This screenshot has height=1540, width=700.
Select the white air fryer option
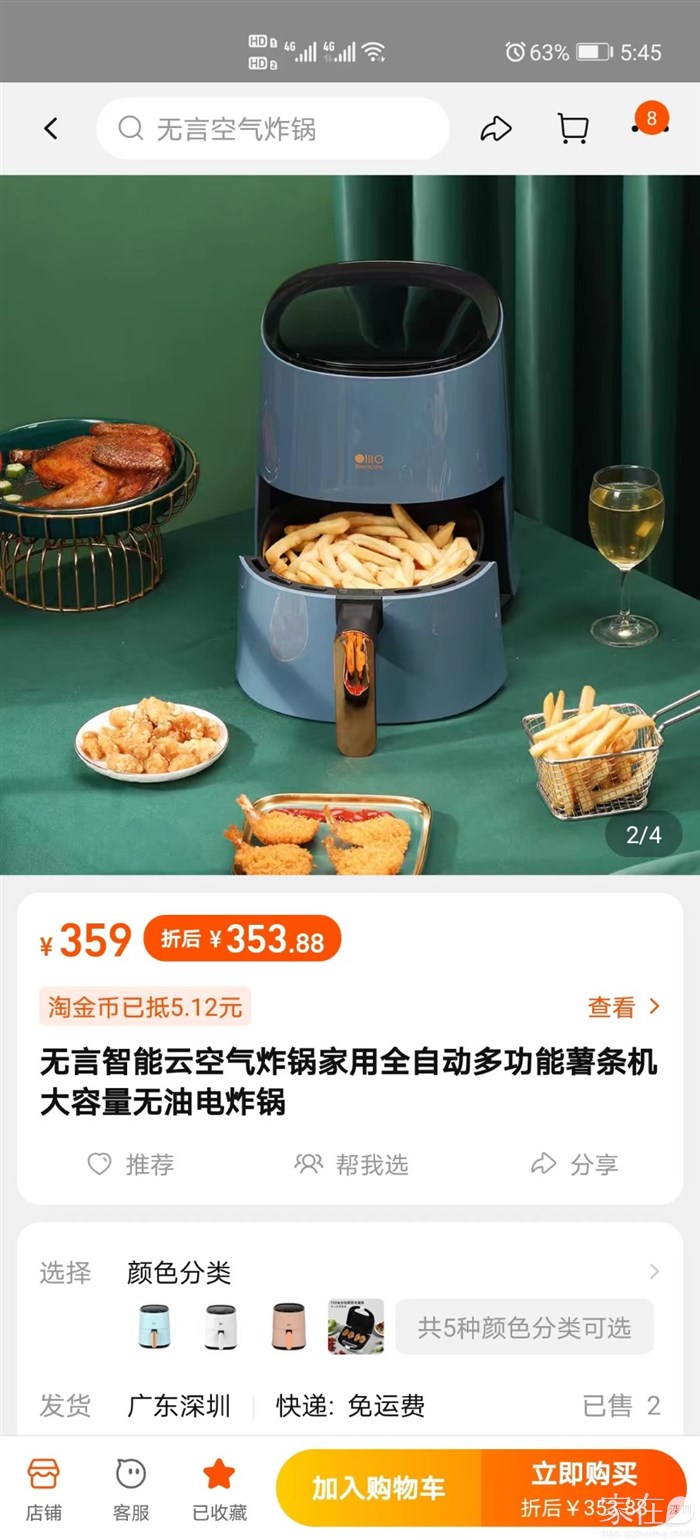tap(221, 1326)
